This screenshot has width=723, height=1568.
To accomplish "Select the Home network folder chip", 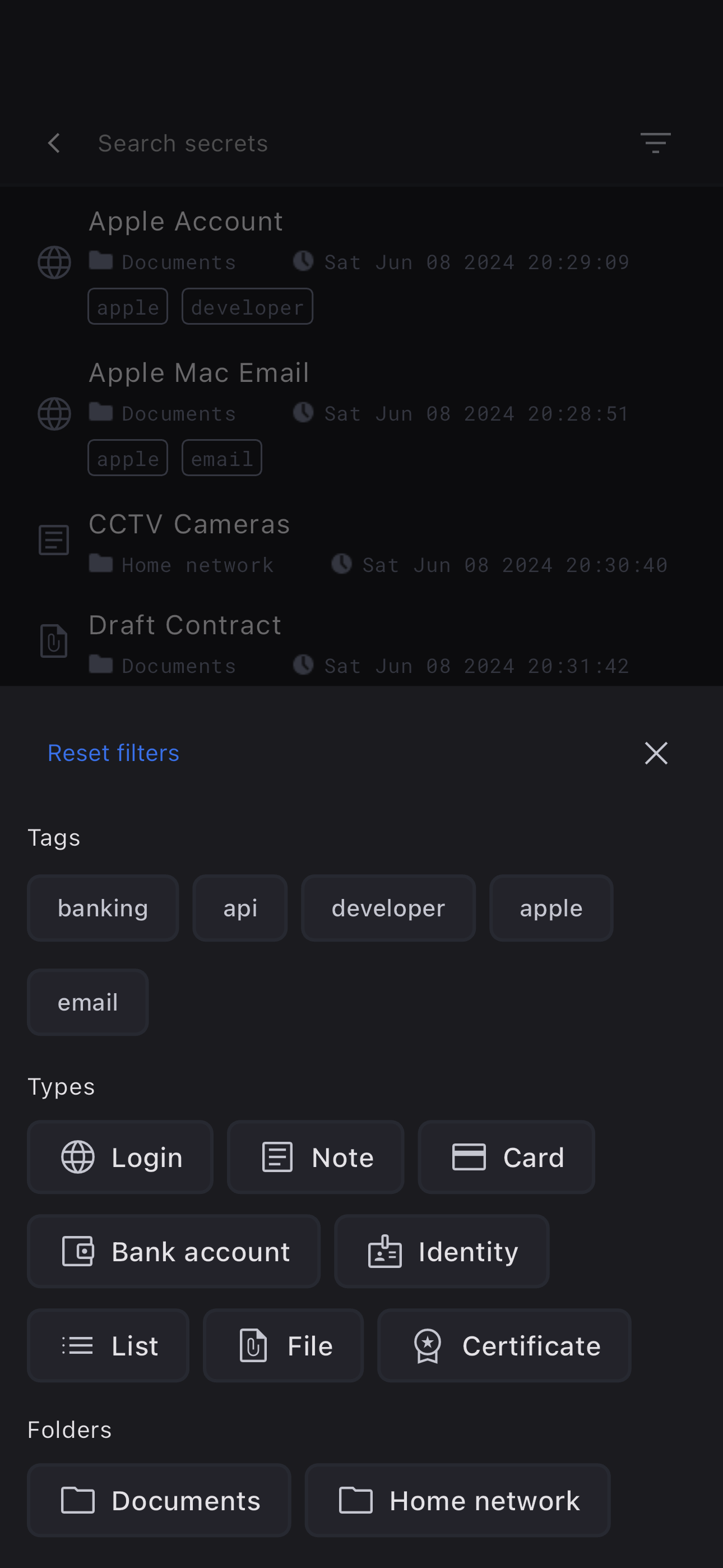I will (458, 1501).
